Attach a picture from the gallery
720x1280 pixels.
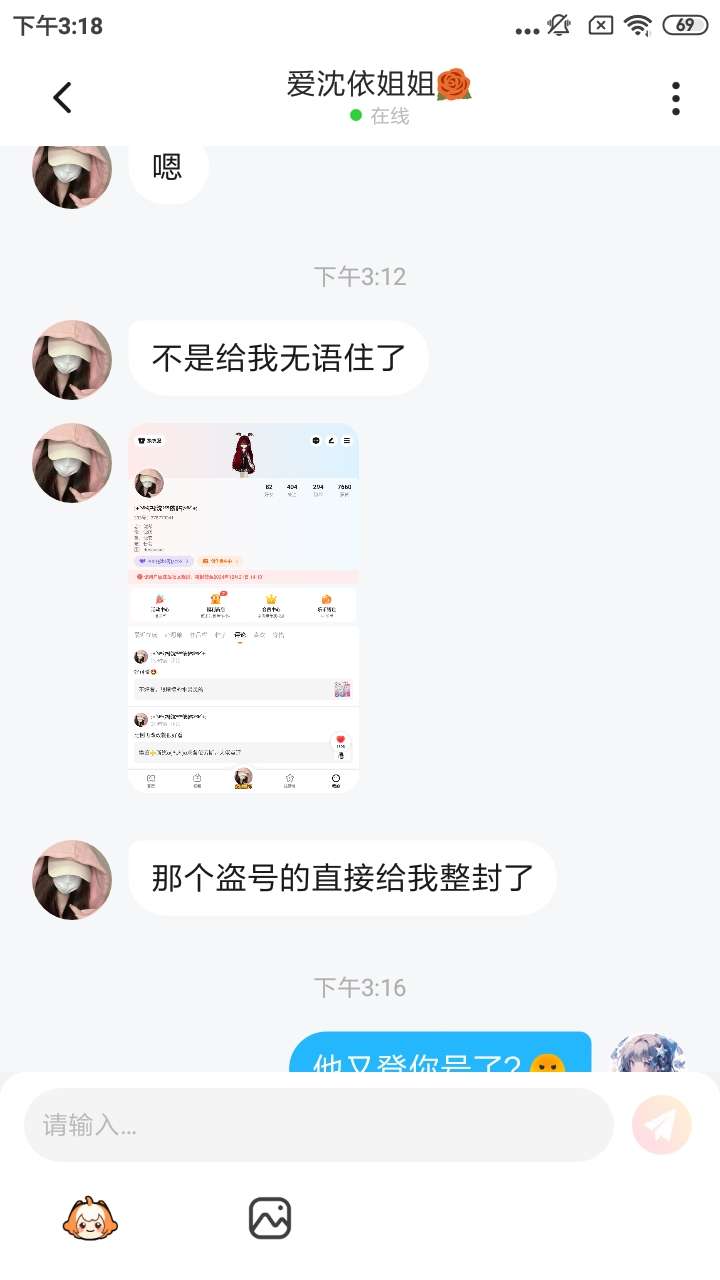pyautogui.click(x=270, y=1218)
